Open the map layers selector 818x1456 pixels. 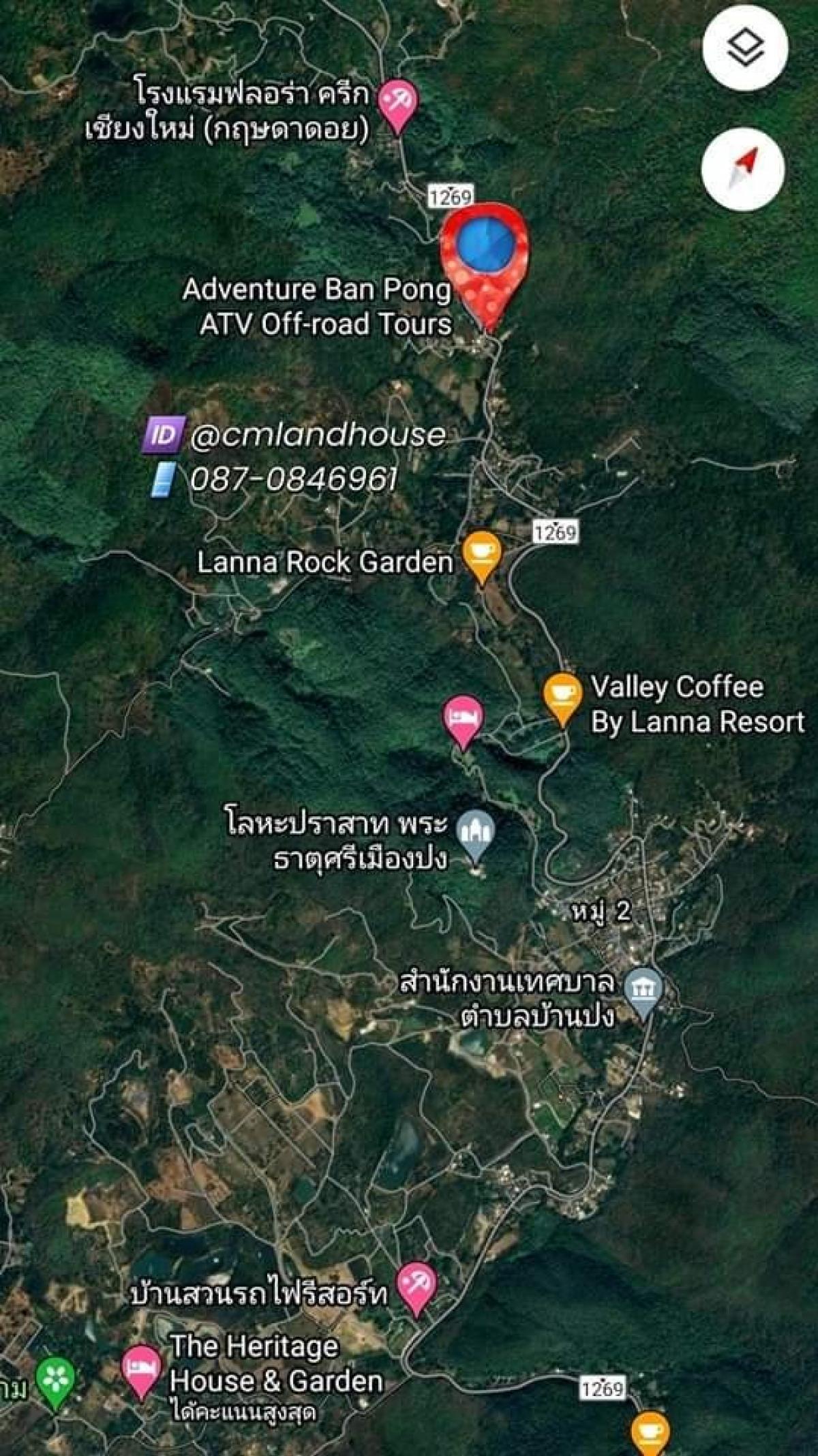[x=745, y=48]
